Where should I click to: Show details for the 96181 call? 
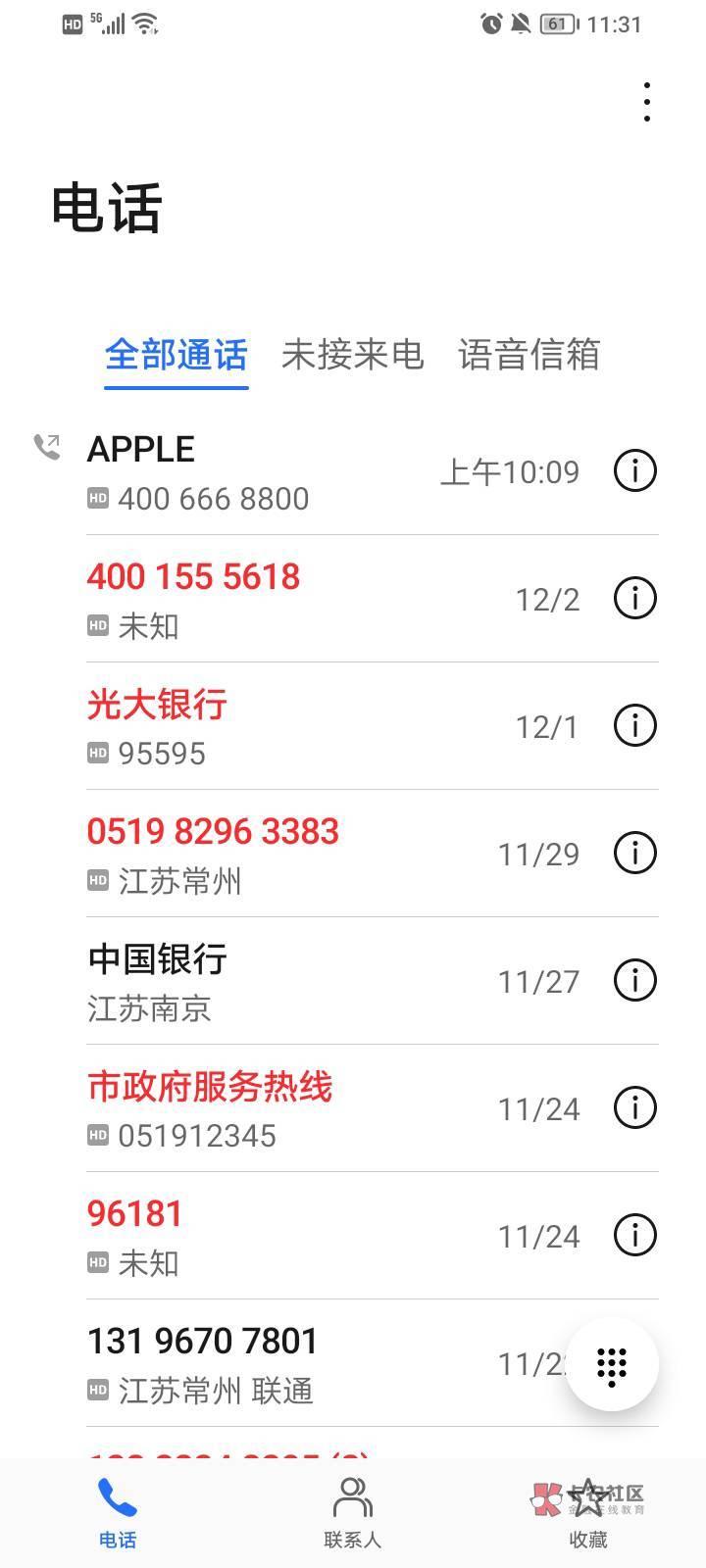(x=634, y=1236)
